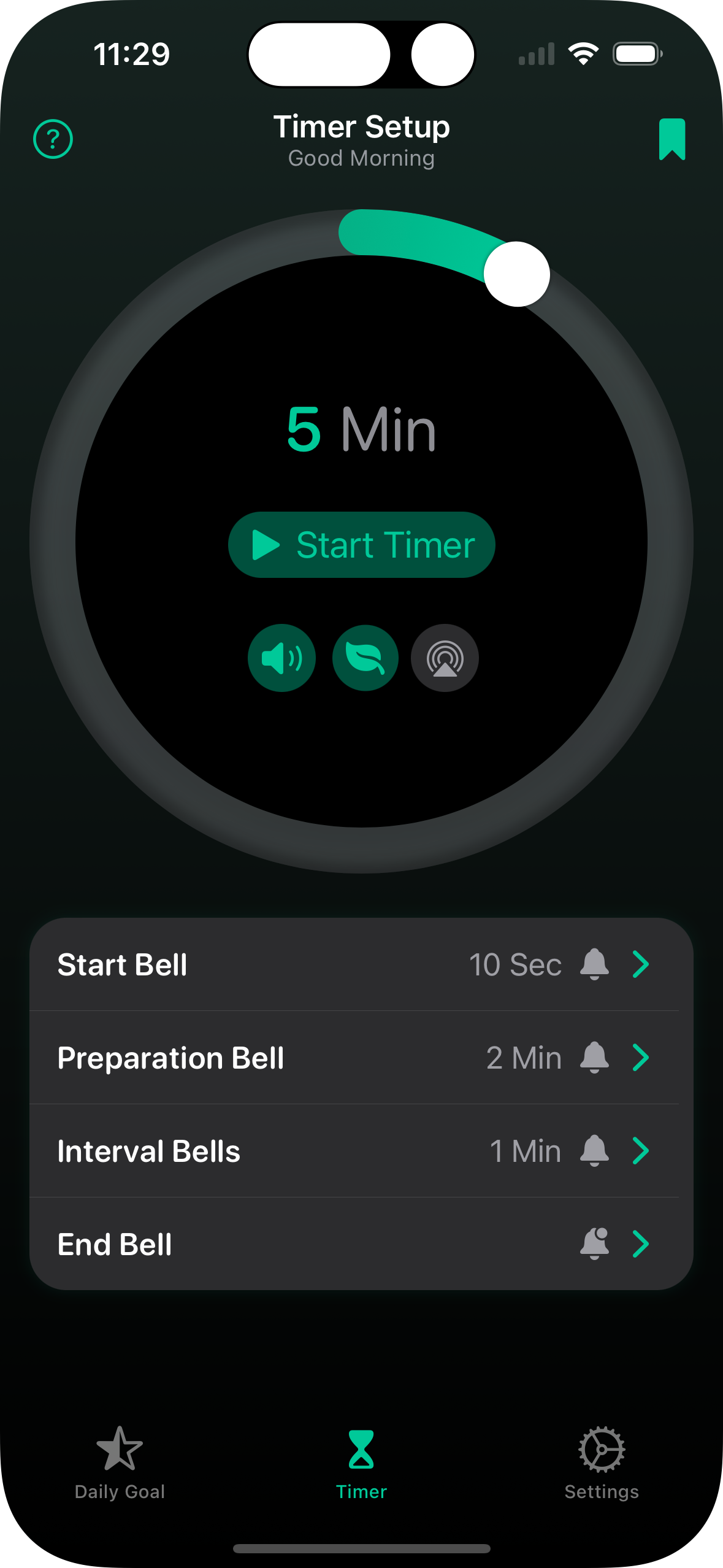Toggle the speaker sound button

(x=281, y=658)
